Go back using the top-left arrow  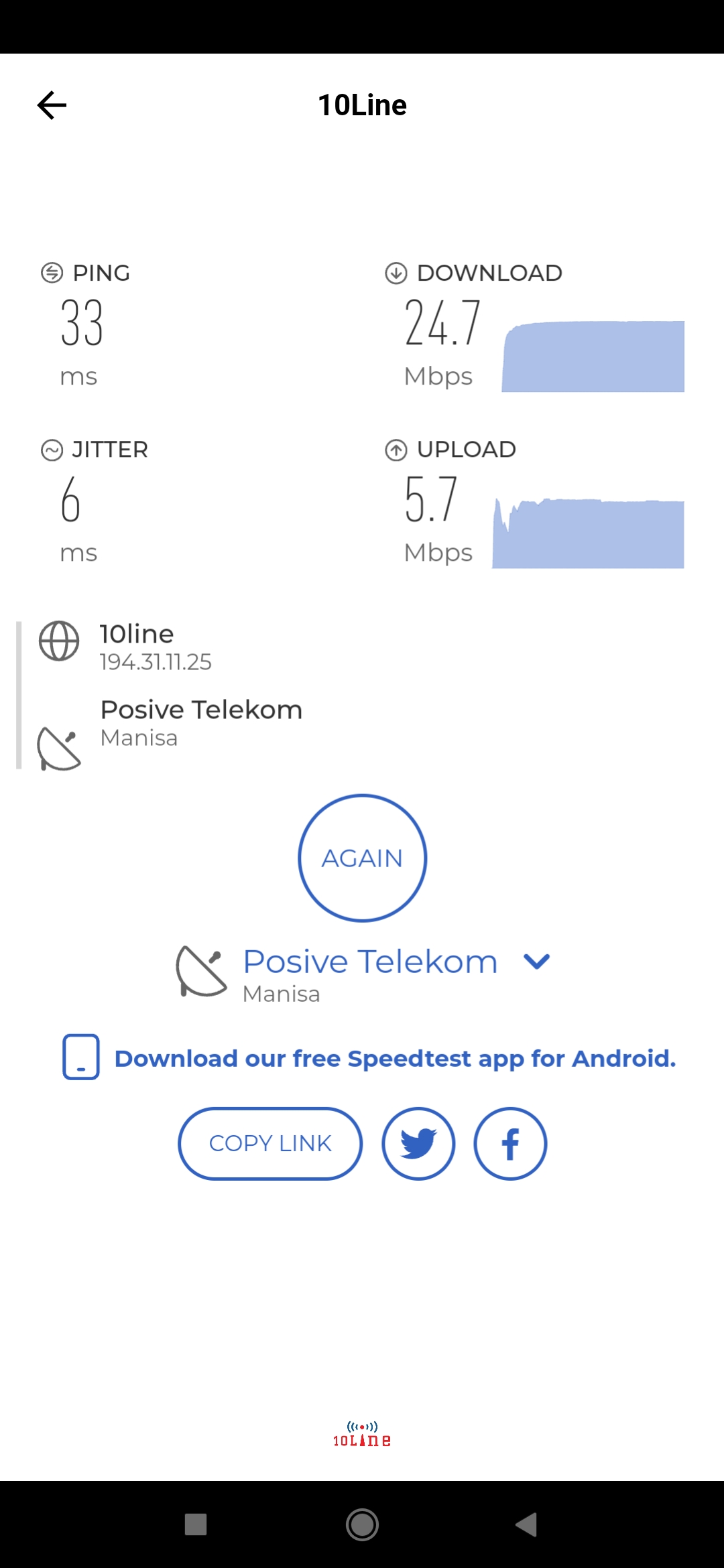pyautogui.click(x=52, y=105)
